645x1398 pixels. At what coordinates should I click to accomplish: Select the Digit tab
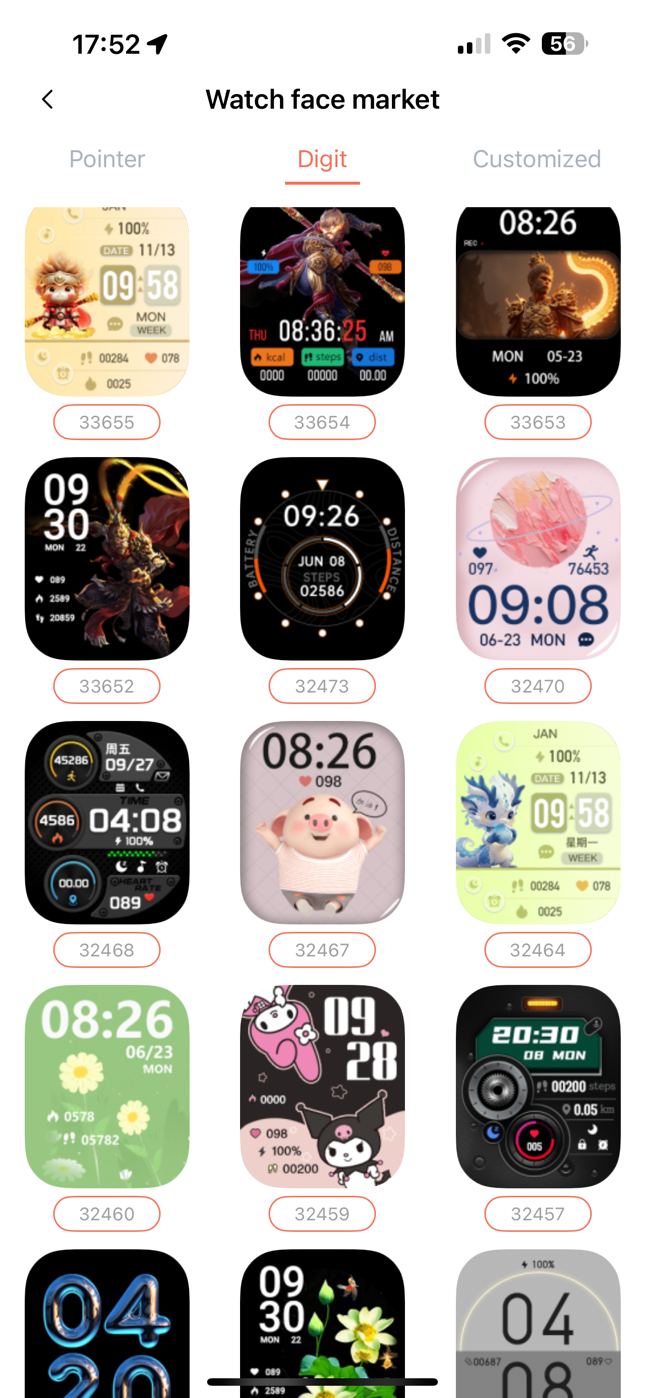322,159
